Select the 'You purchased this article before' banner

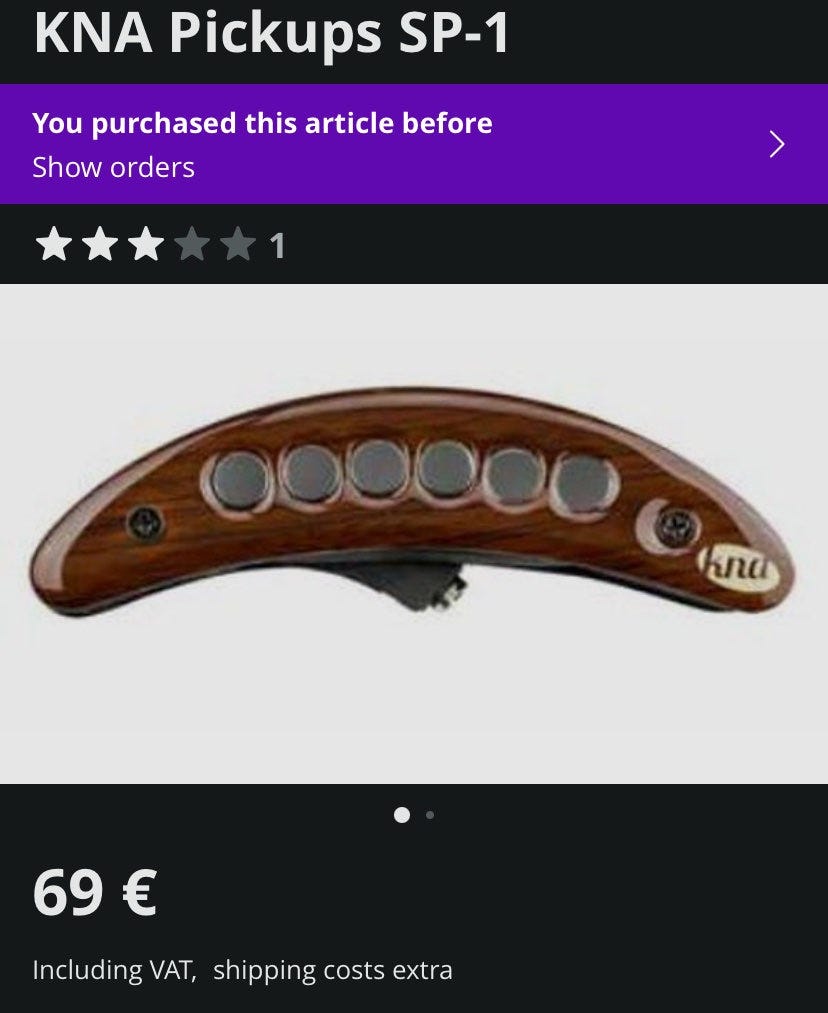tap(262, 123)
